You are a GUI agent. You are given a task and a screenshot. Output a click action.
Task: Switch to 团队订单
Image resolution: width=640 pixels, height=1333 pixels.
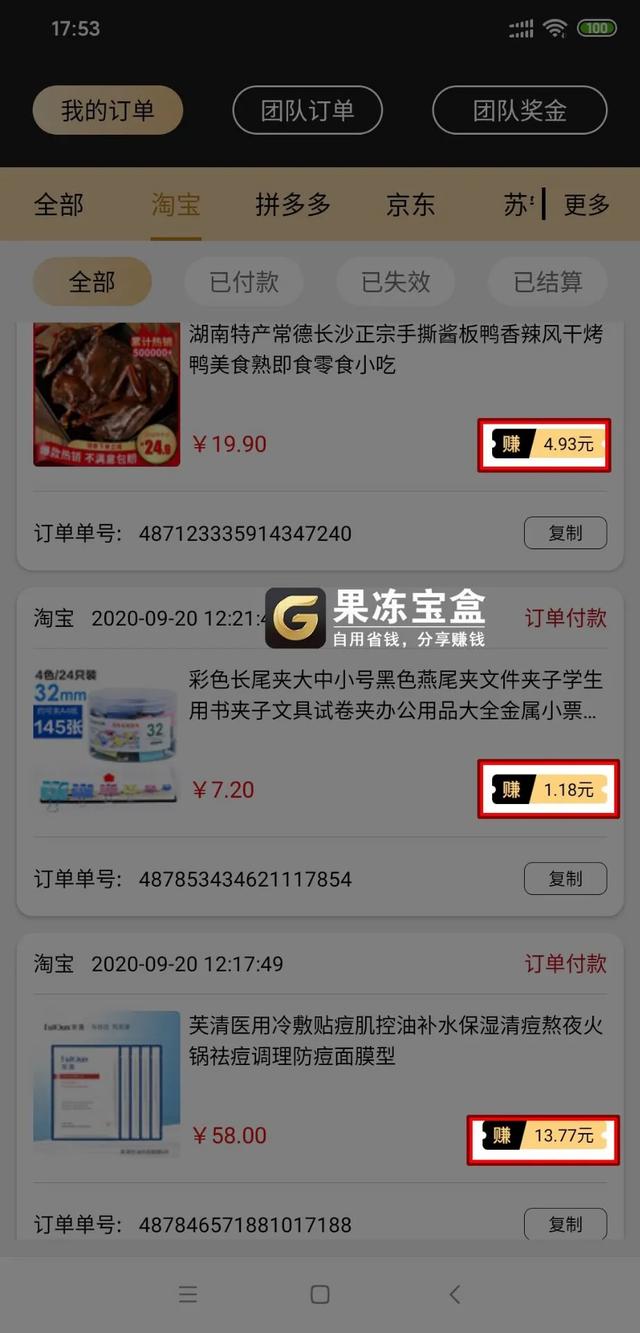307,110
